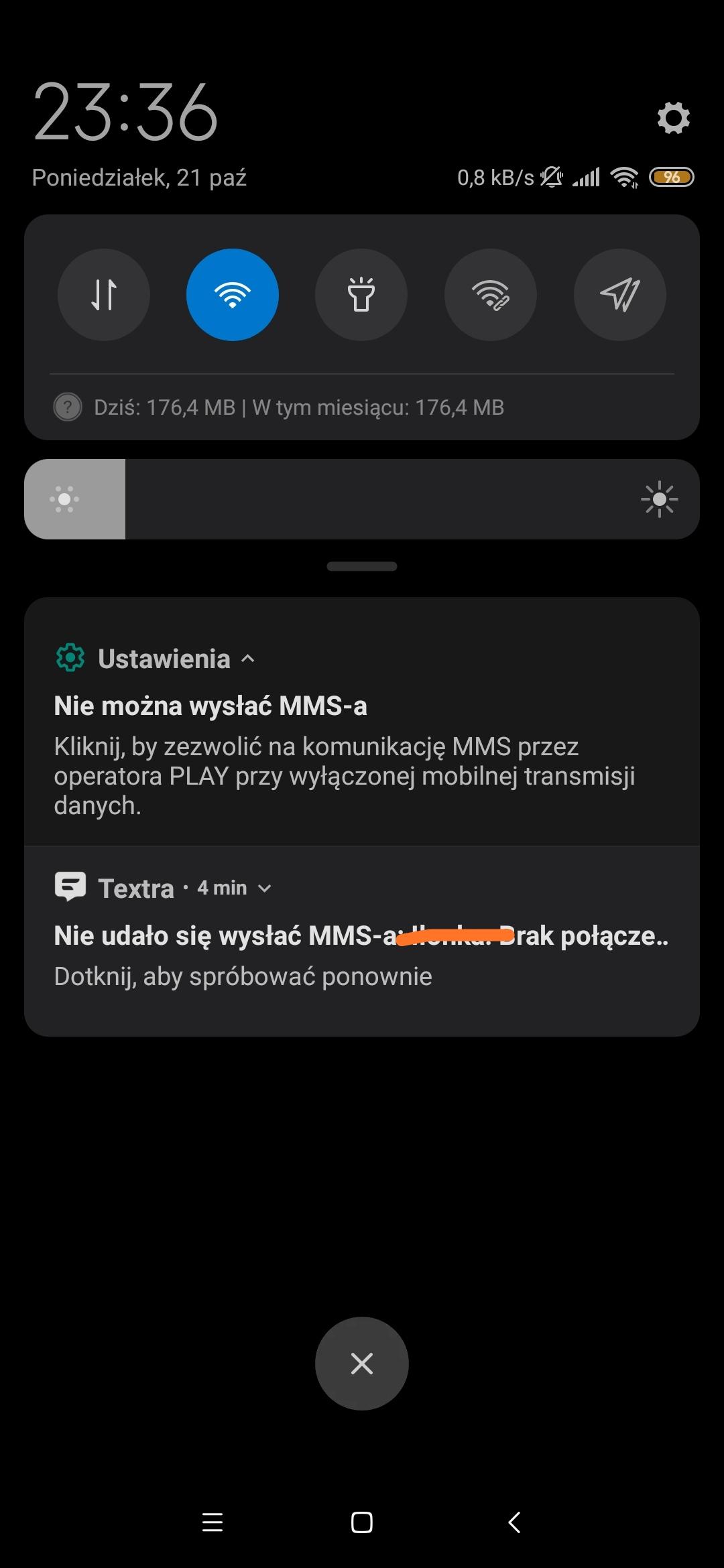Turn on the flashlight
Screen dimensions: 724x1568
(361, 295)
